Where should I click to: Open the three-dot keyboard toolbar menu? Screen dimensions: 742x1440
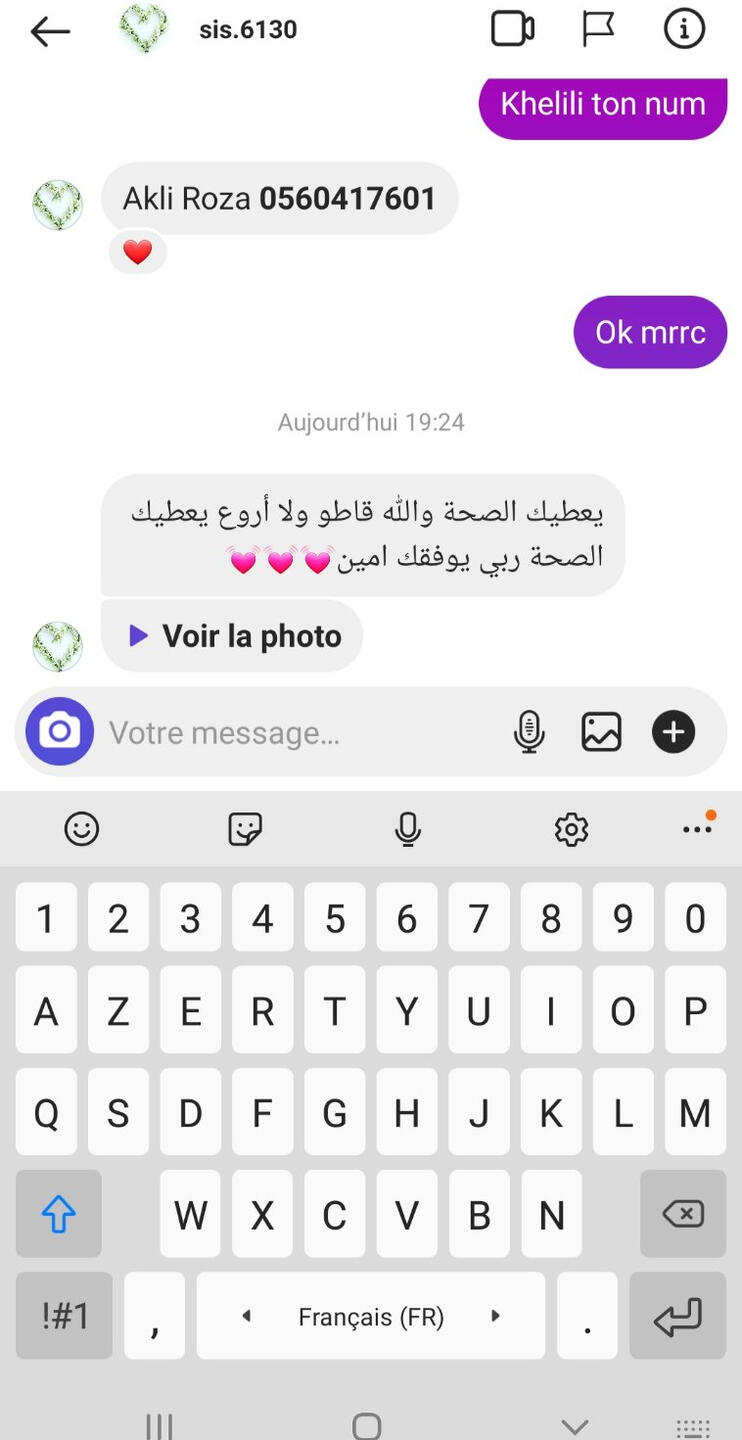(698, 828)
